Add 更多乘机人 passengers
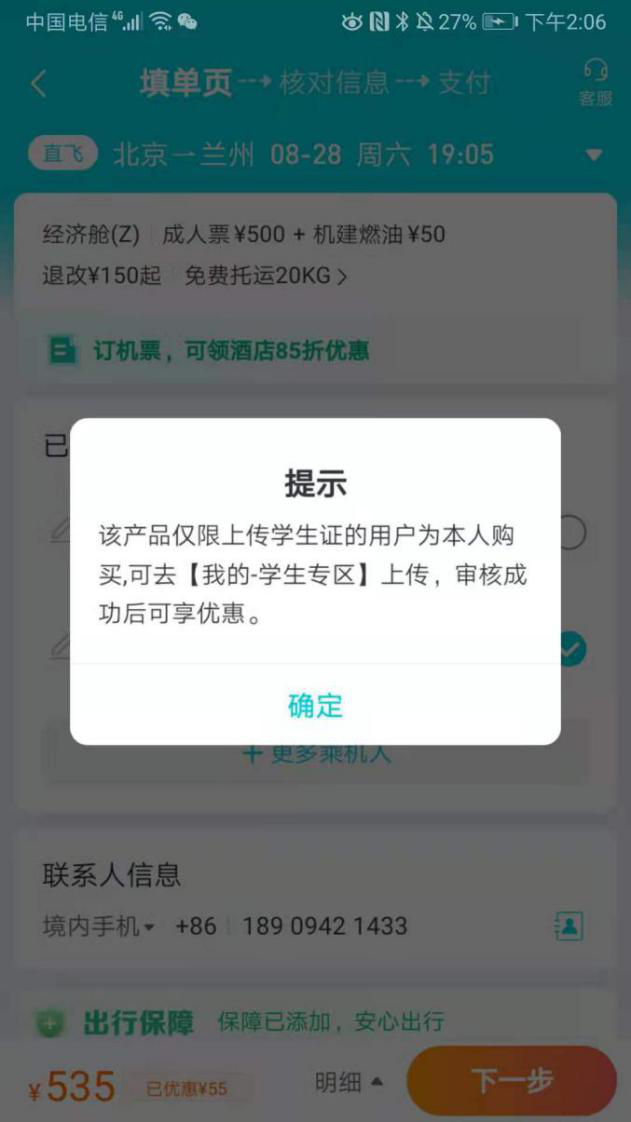Viewport: 631px width, 1122px height. 315,754
